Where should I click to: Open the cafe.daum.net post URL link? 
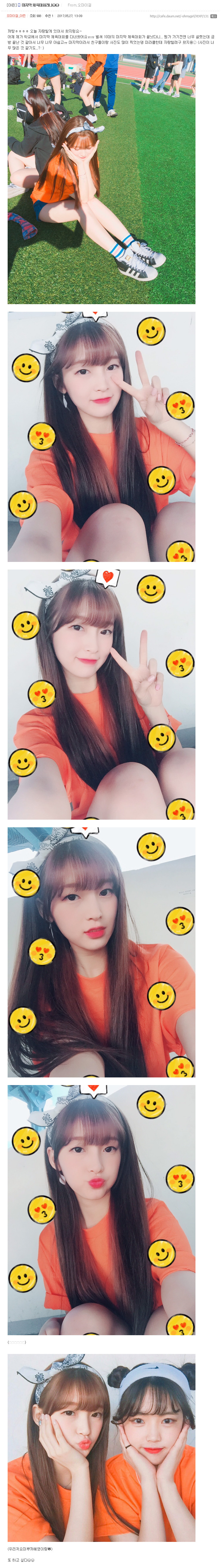[x=178, y=16]
